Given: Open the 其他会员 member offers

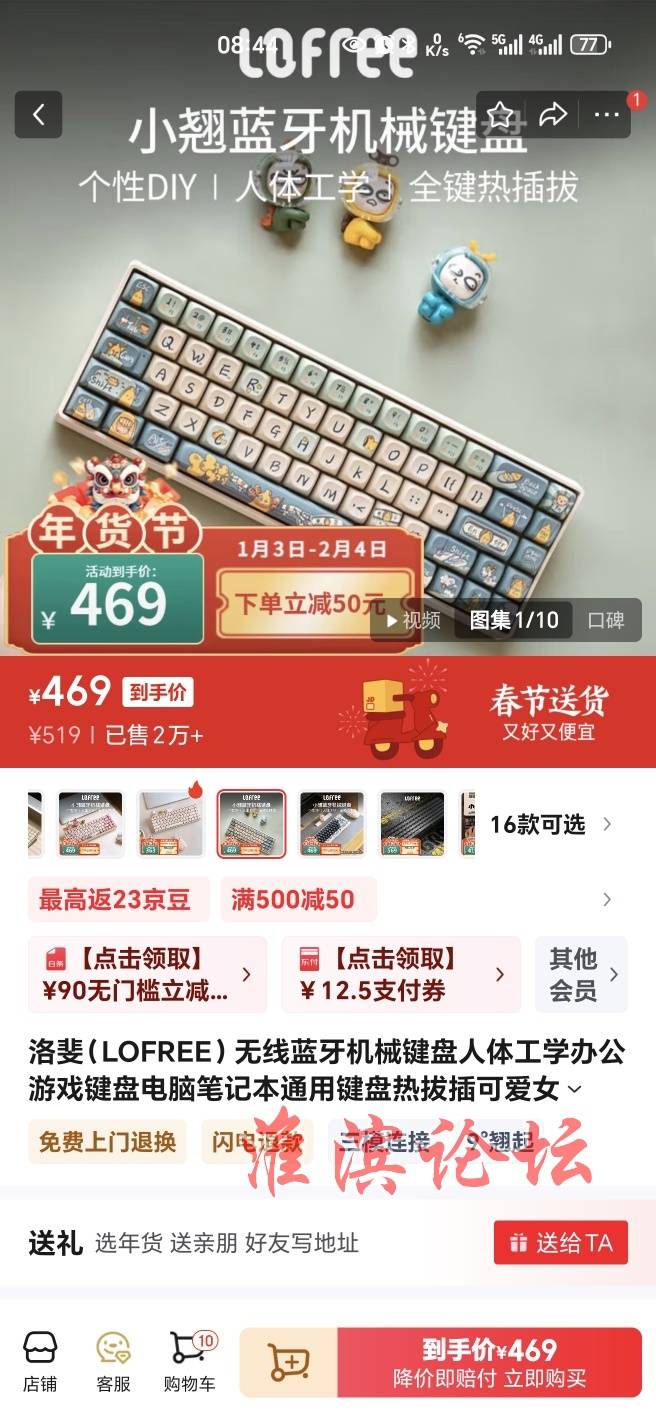Looking at the screenshot, I should coord(581,975).
